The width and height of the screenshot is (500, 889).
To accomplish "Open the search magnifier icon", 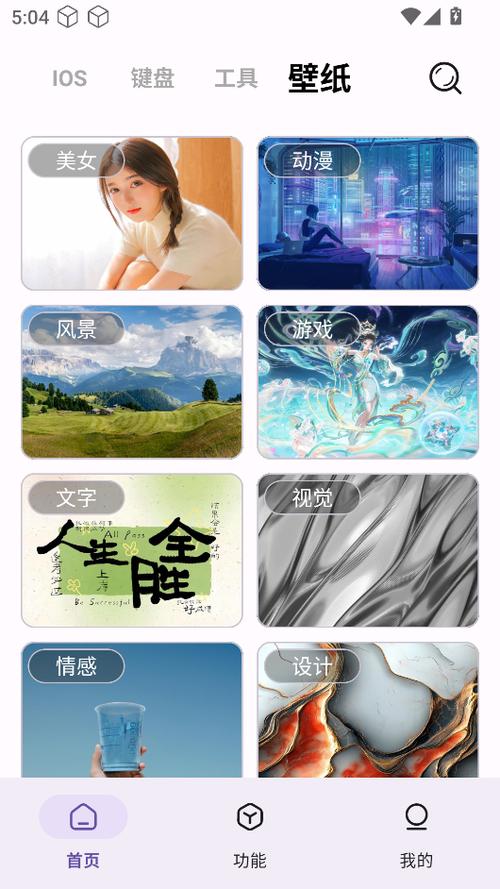I will point(445,78).
